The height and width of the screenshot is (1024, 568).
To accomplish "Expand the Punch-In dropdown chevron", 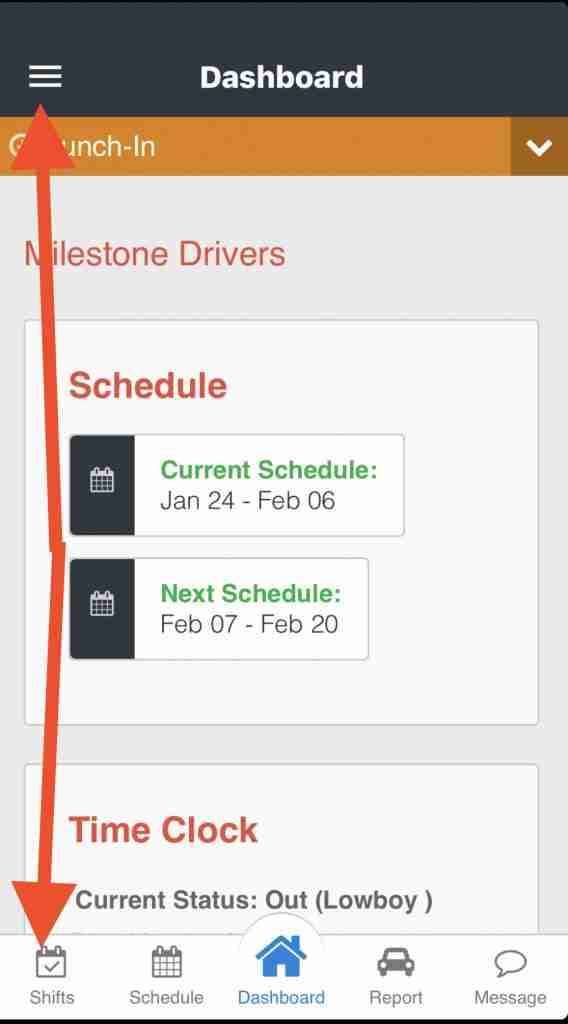I will pyautogui.click(x=539, y=147).
